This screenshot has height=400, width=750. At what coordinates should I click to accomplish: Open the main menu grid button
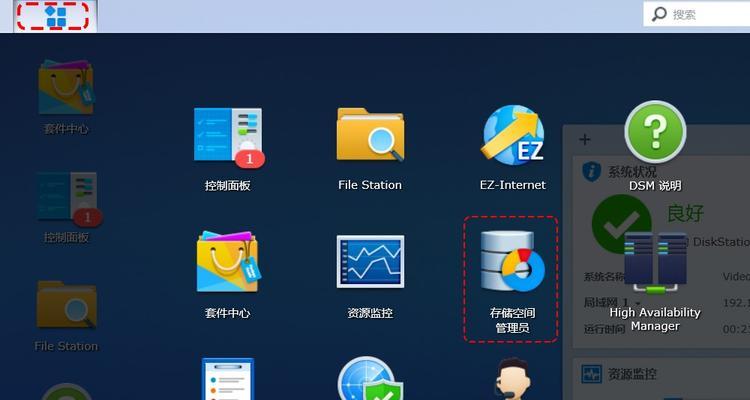click(x=49, y=14)
